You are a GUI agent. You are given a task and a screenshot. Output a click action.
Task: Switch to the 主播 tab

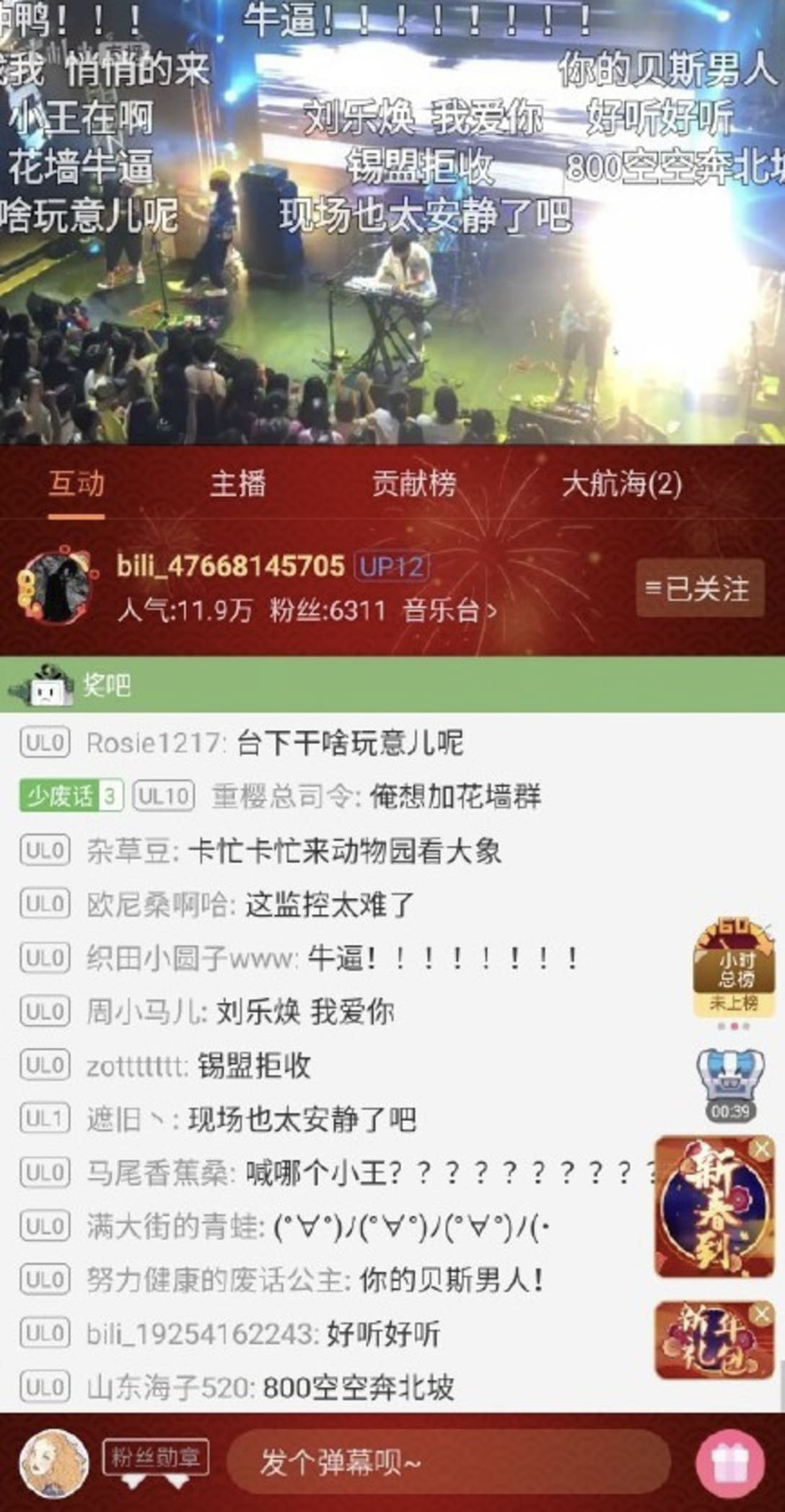[238, 483]
